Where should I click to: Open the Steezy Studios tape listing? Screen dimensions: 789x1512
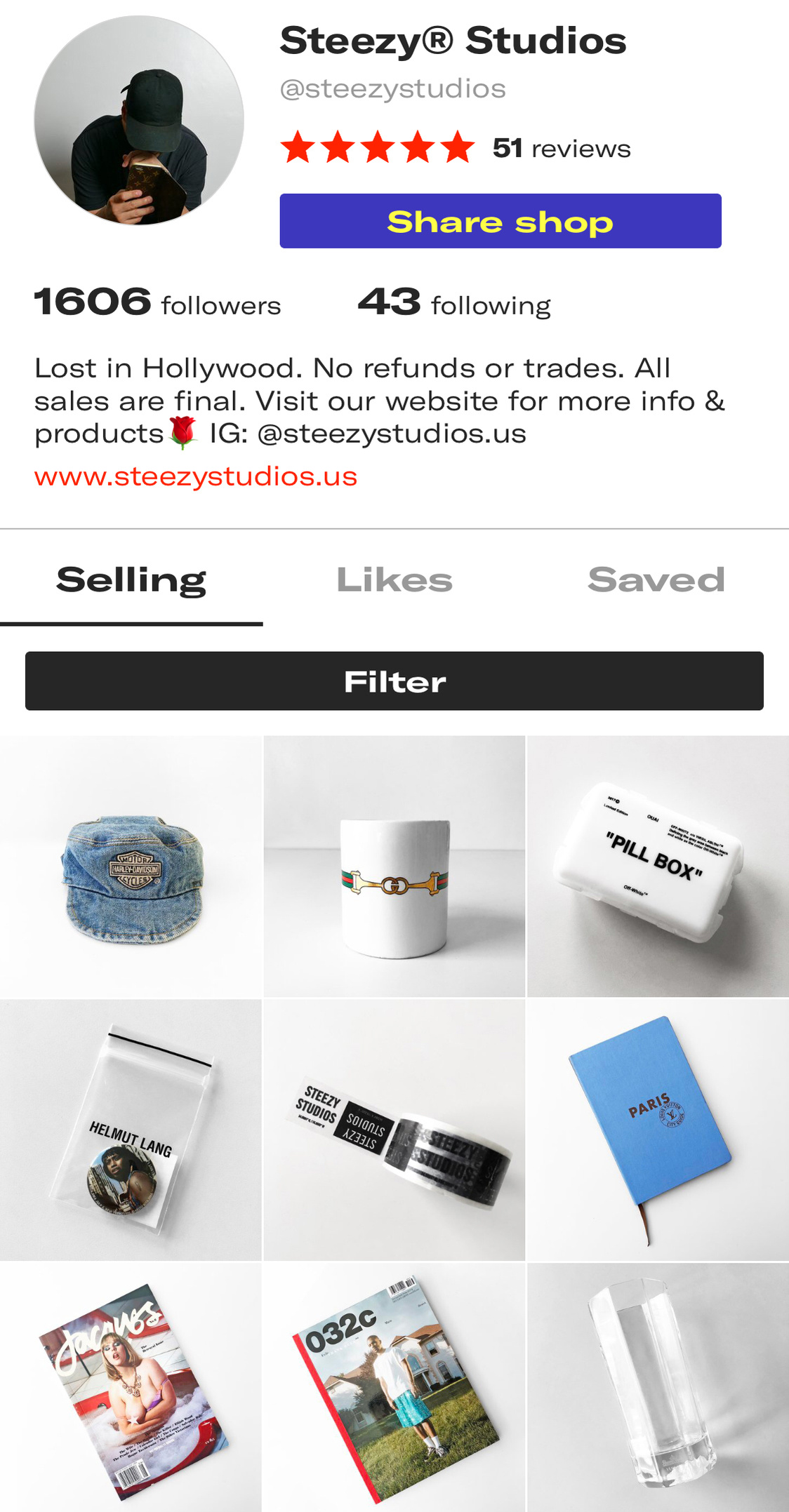point(394,1130)
